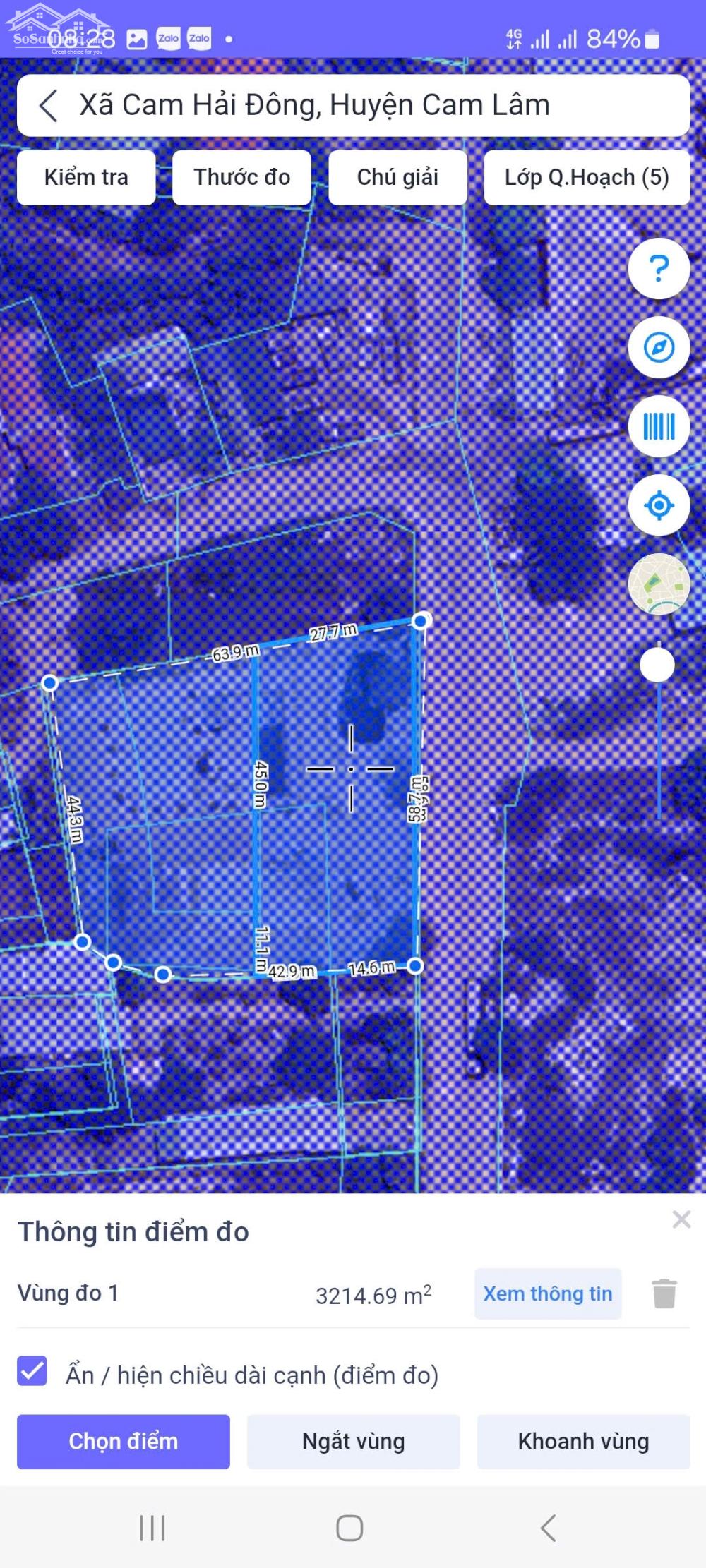Tap Xem thông tin for Vùng đo 1
Viewport: 706px width, 1568px height.
tap(548, 1293)
